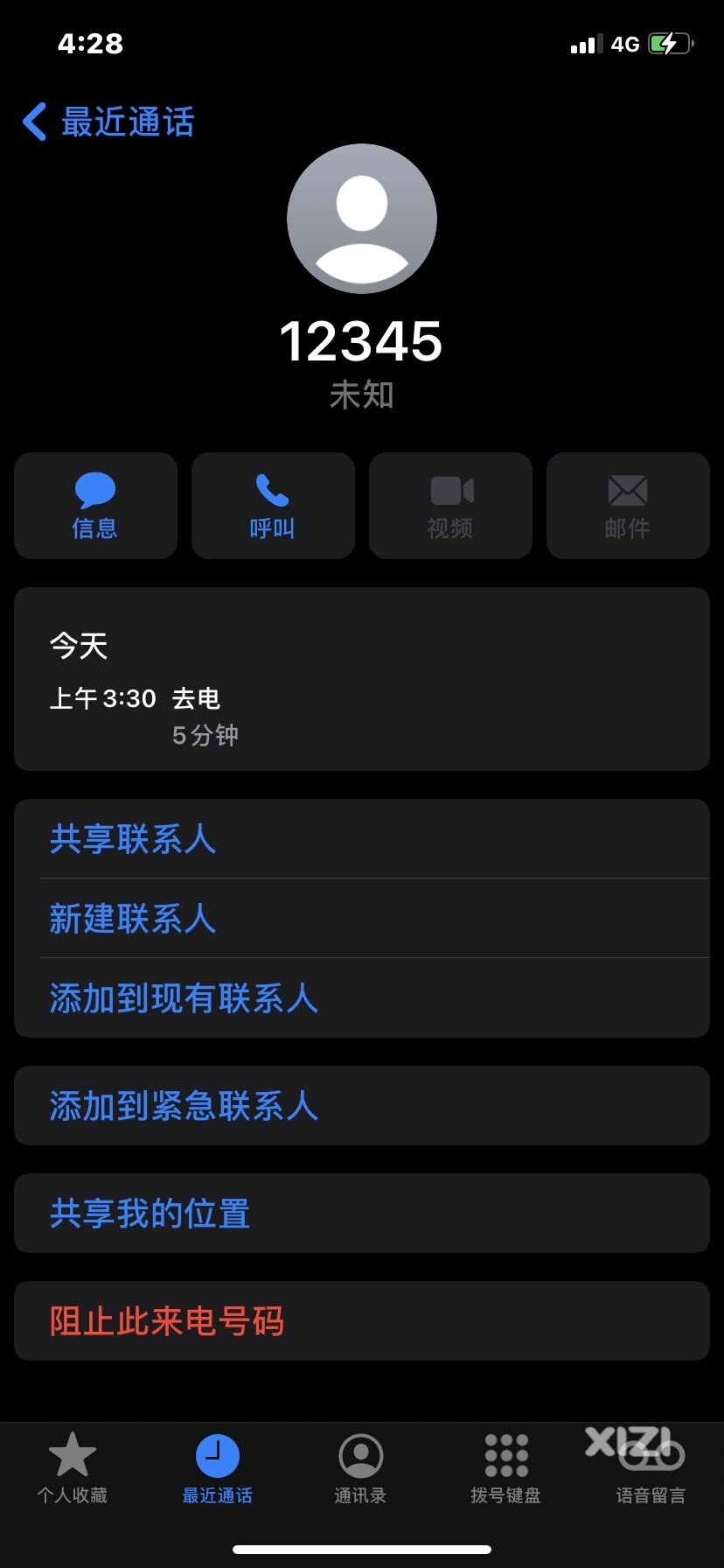
Task: Switch to the 最近通话 tab
Action: coord(217,1468)
